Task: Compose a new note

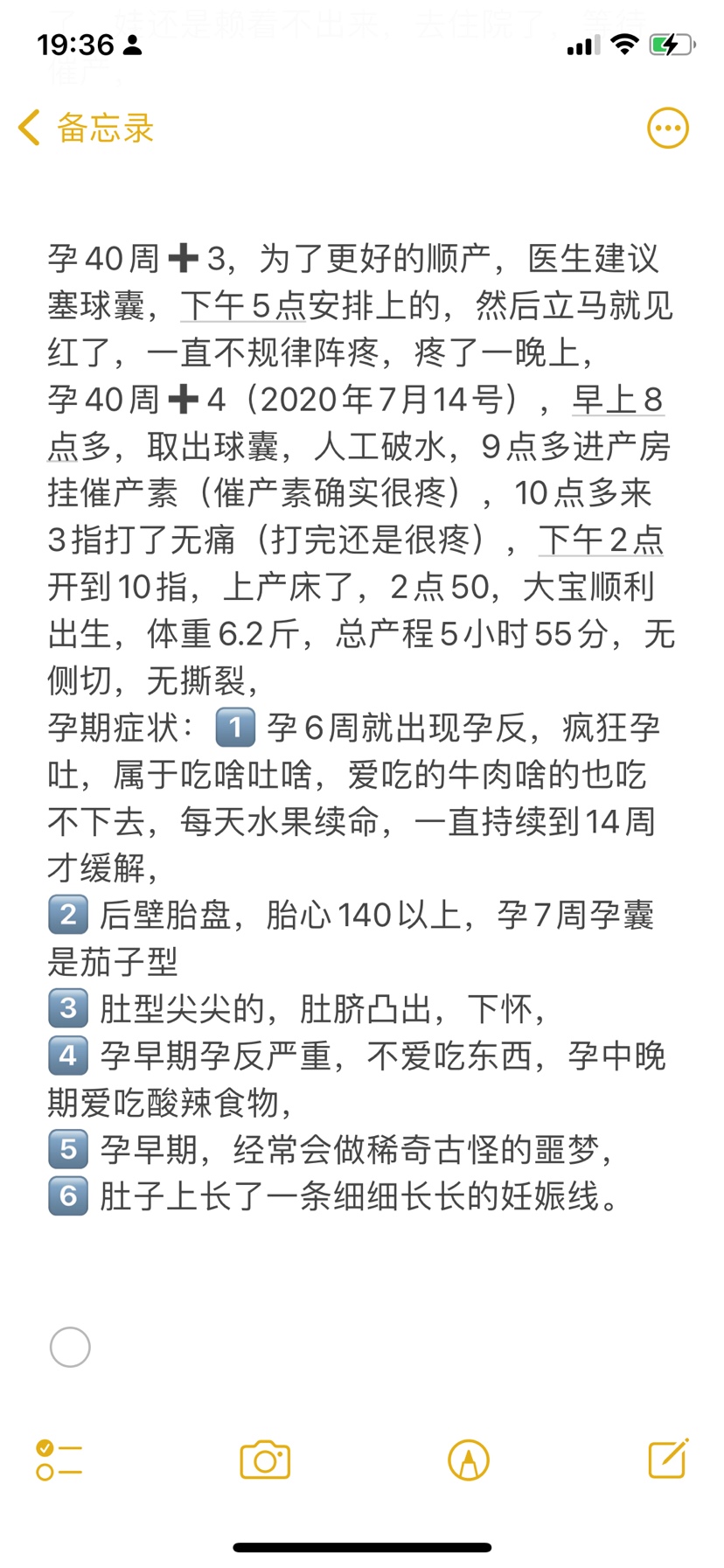Action: 668,1459
